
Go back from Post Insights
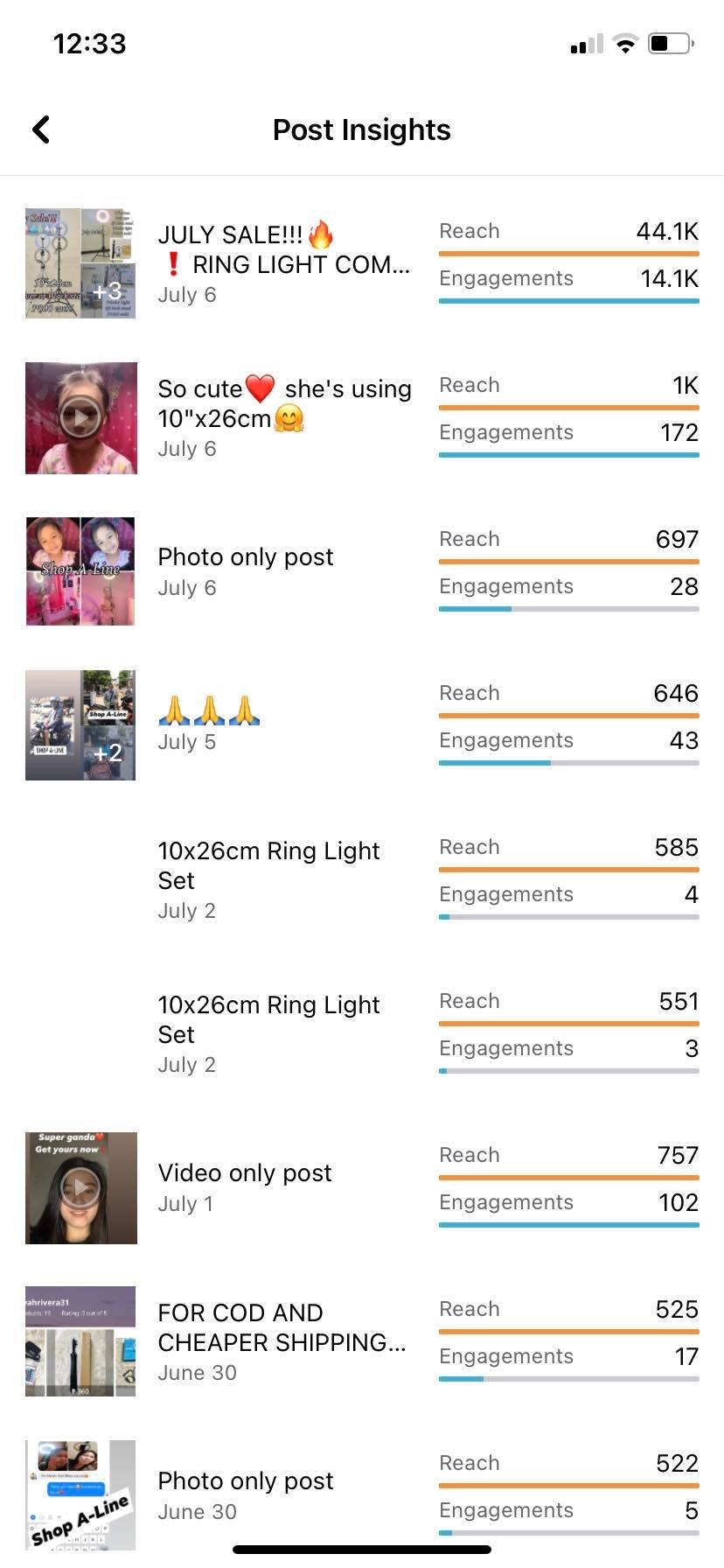(x=41, y=129)
